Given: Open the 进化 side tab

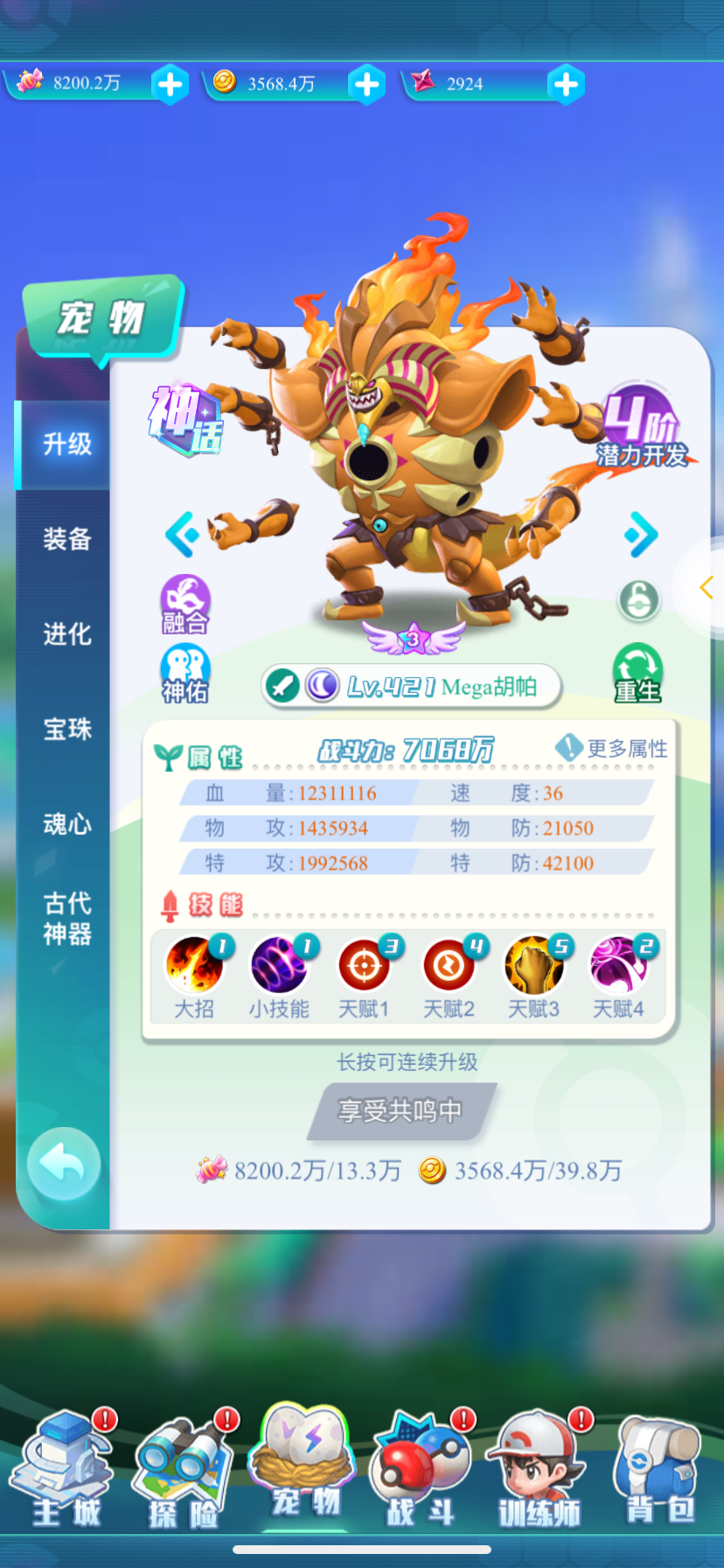Looking at the screenshot, I should pyautogui.click(x=67, y=633).
